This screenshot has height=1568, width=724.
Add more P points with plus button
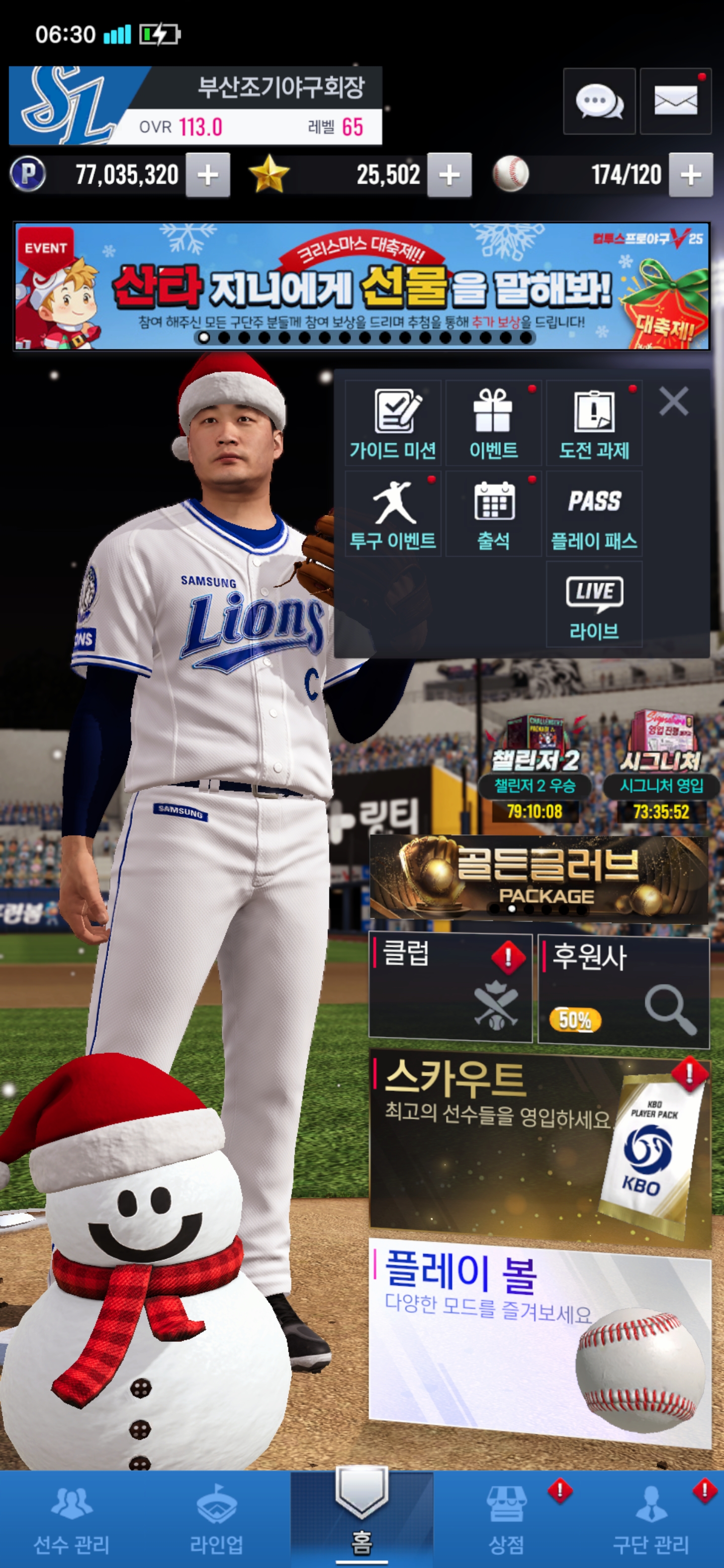tap(208, 175)
